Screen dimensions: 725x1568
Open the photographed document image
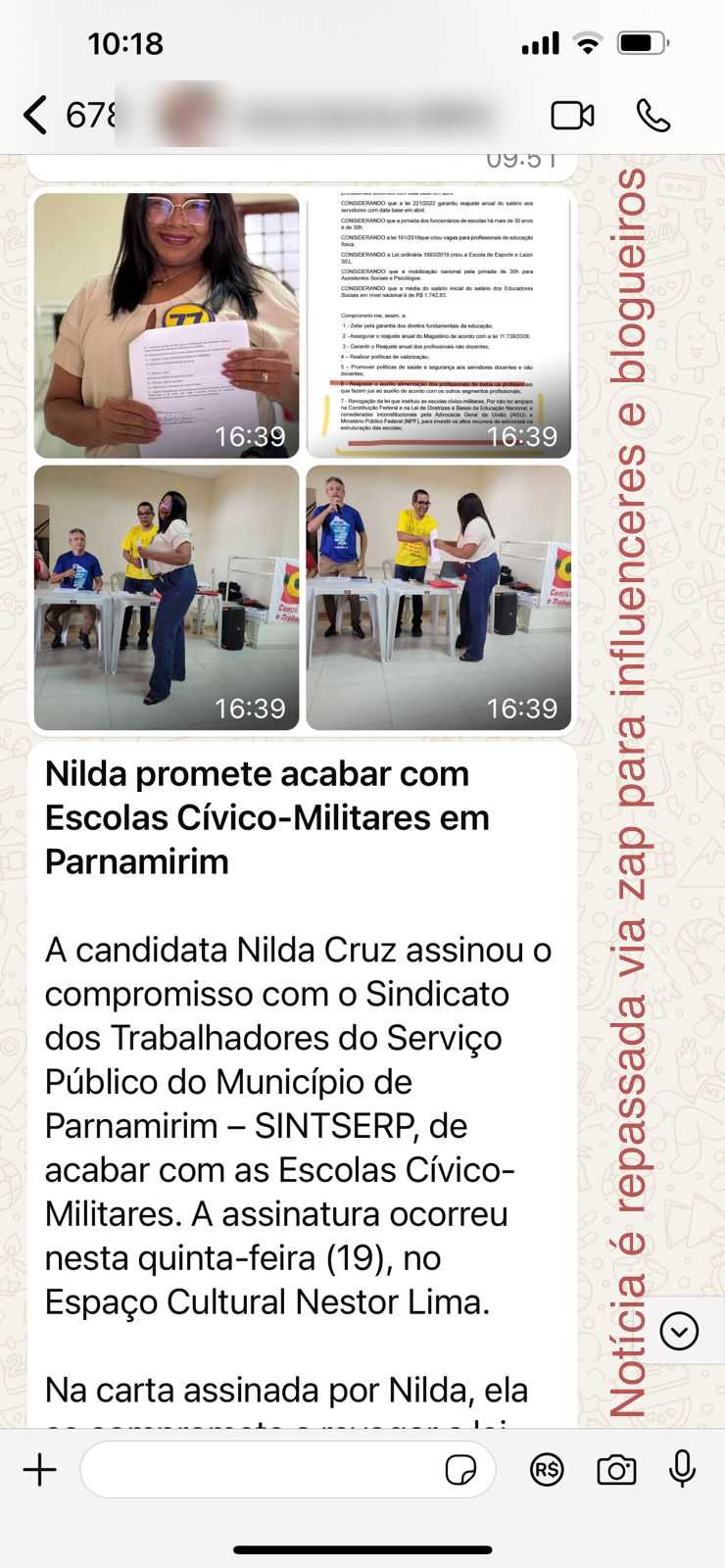(438, 325)
